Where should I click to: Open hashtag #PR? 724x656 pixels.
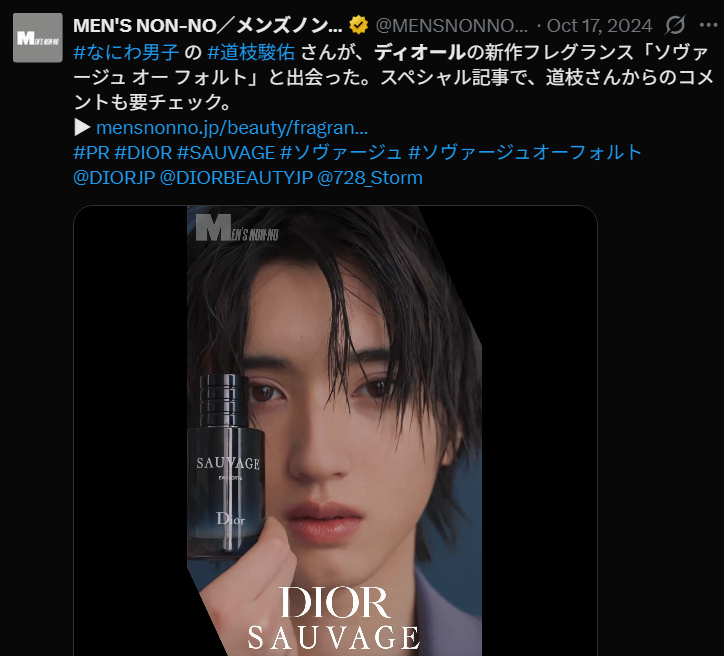91,152
